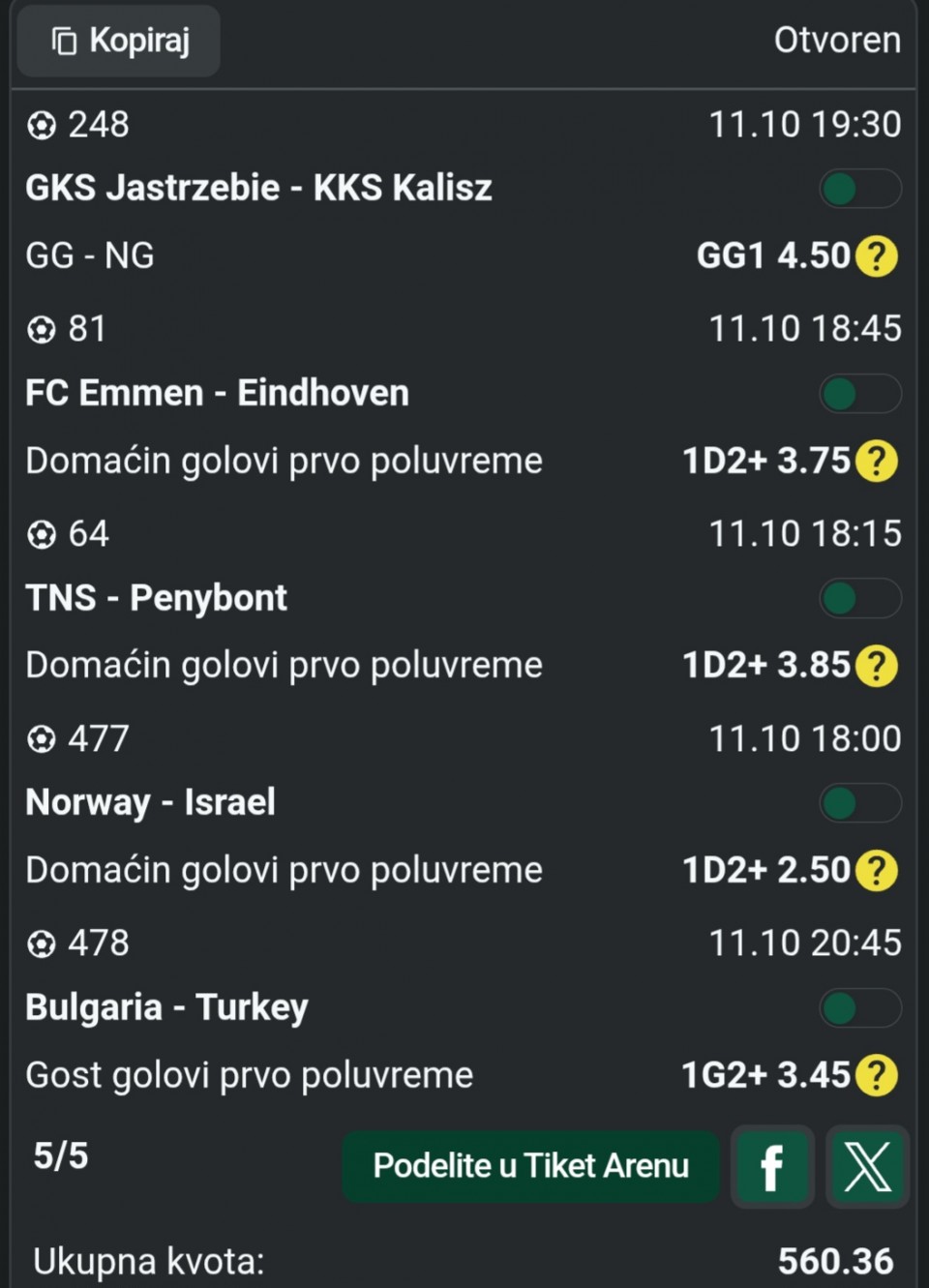This screenshot has width=929, height=1288.
Task: Open help icon next to 1D2+ 2.50
Action: point(877,870)
